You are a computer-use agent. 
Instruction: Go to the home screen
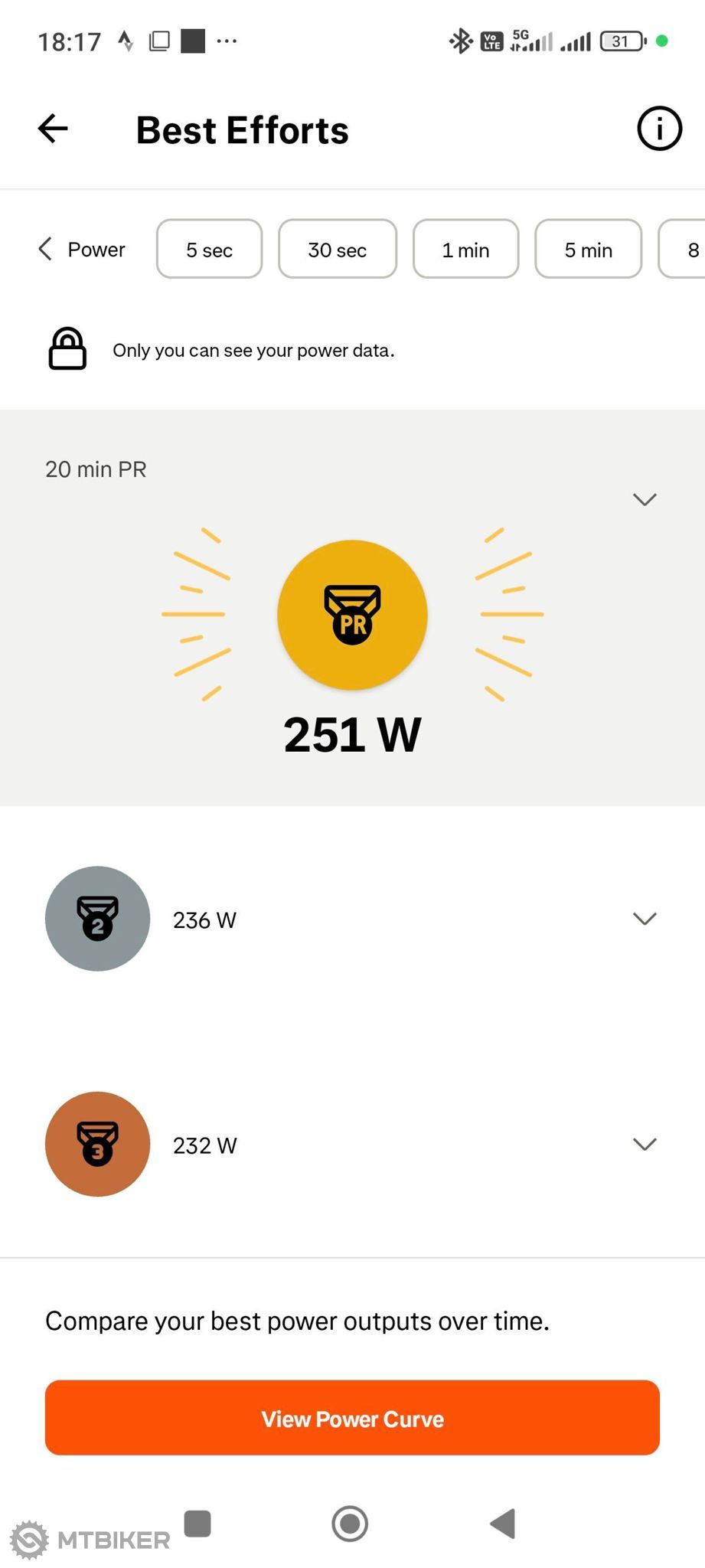[x=350, y=1524]
